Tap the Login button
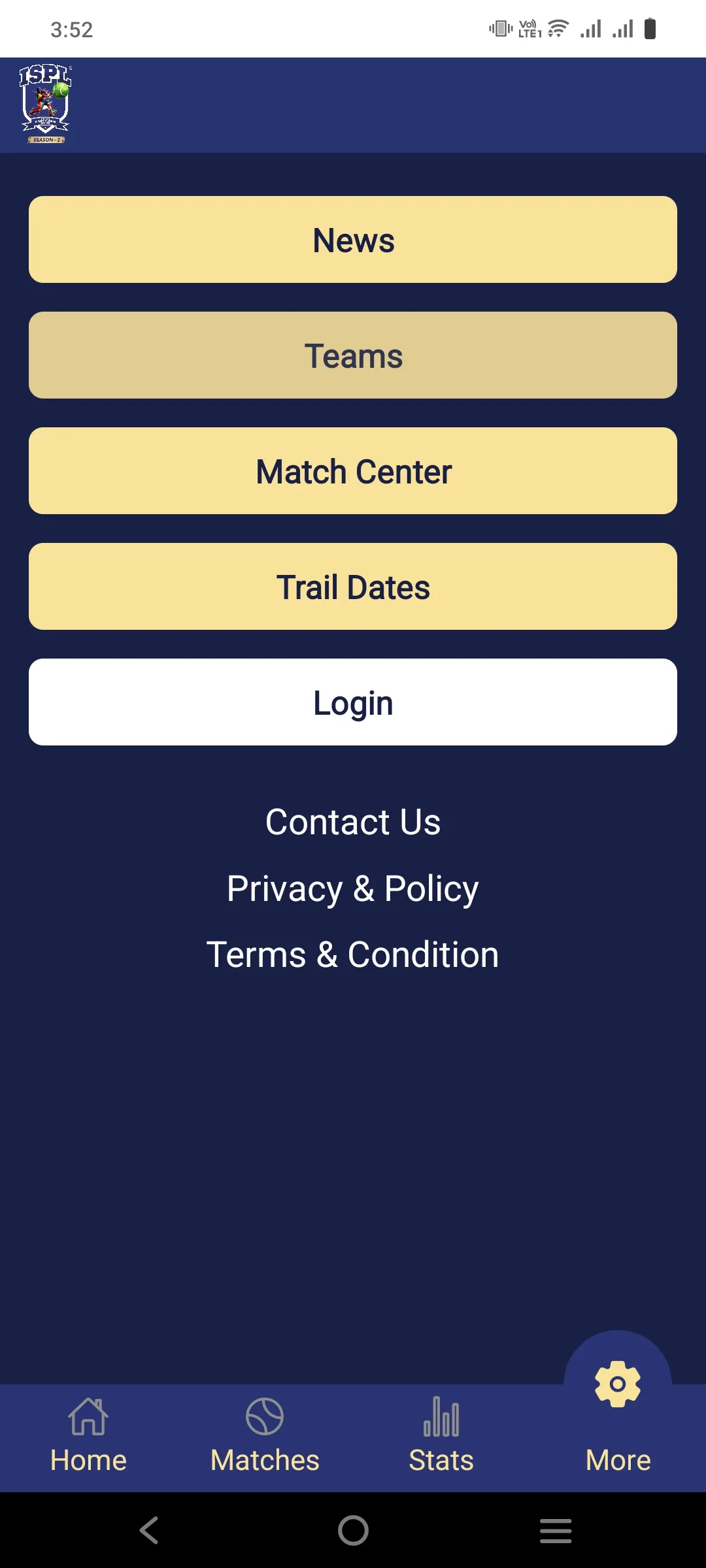This screenshot has height=1568, width=706. (352, 702)
